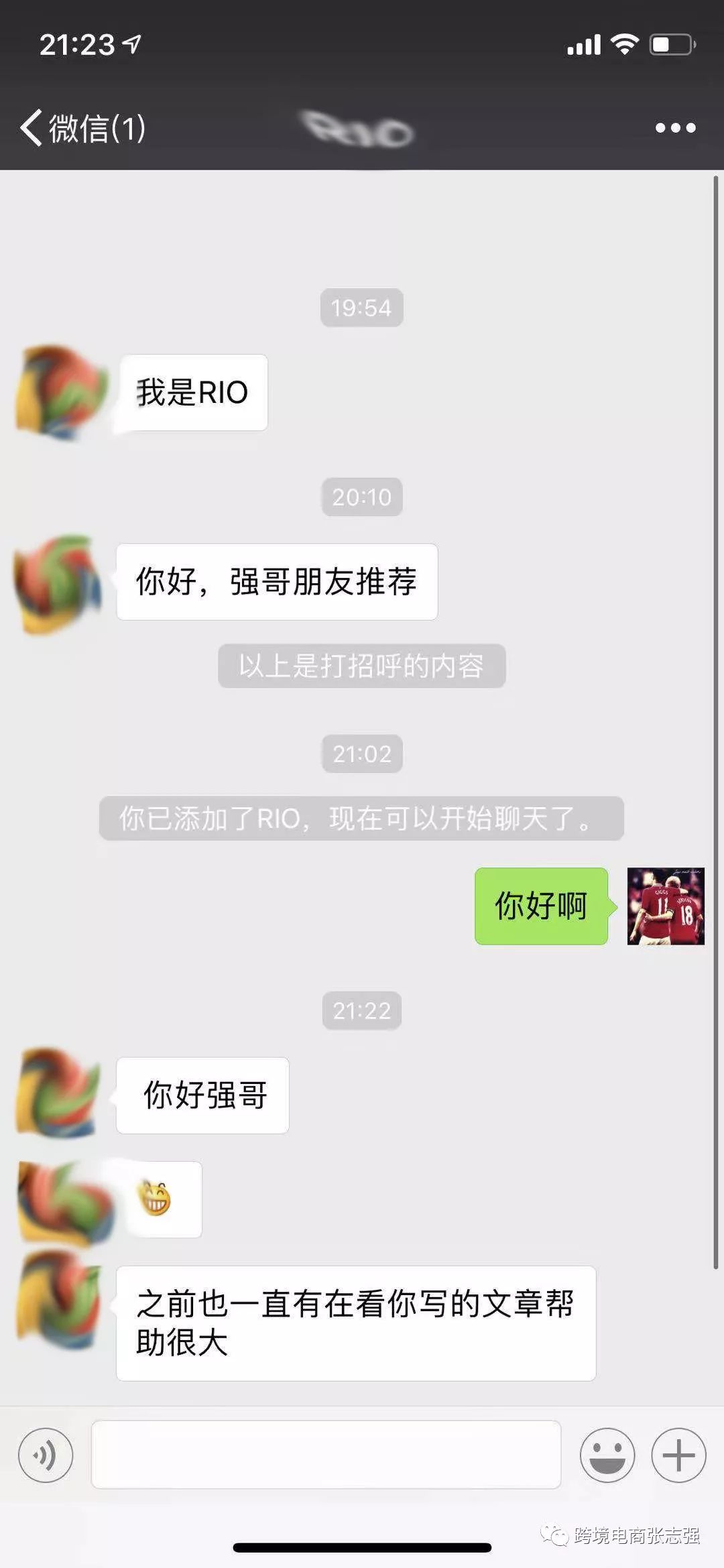Viewport: 724px width, 1568px height.
Task: Open RIO's avatar next to 我是RIO
Action: (60, 391)
